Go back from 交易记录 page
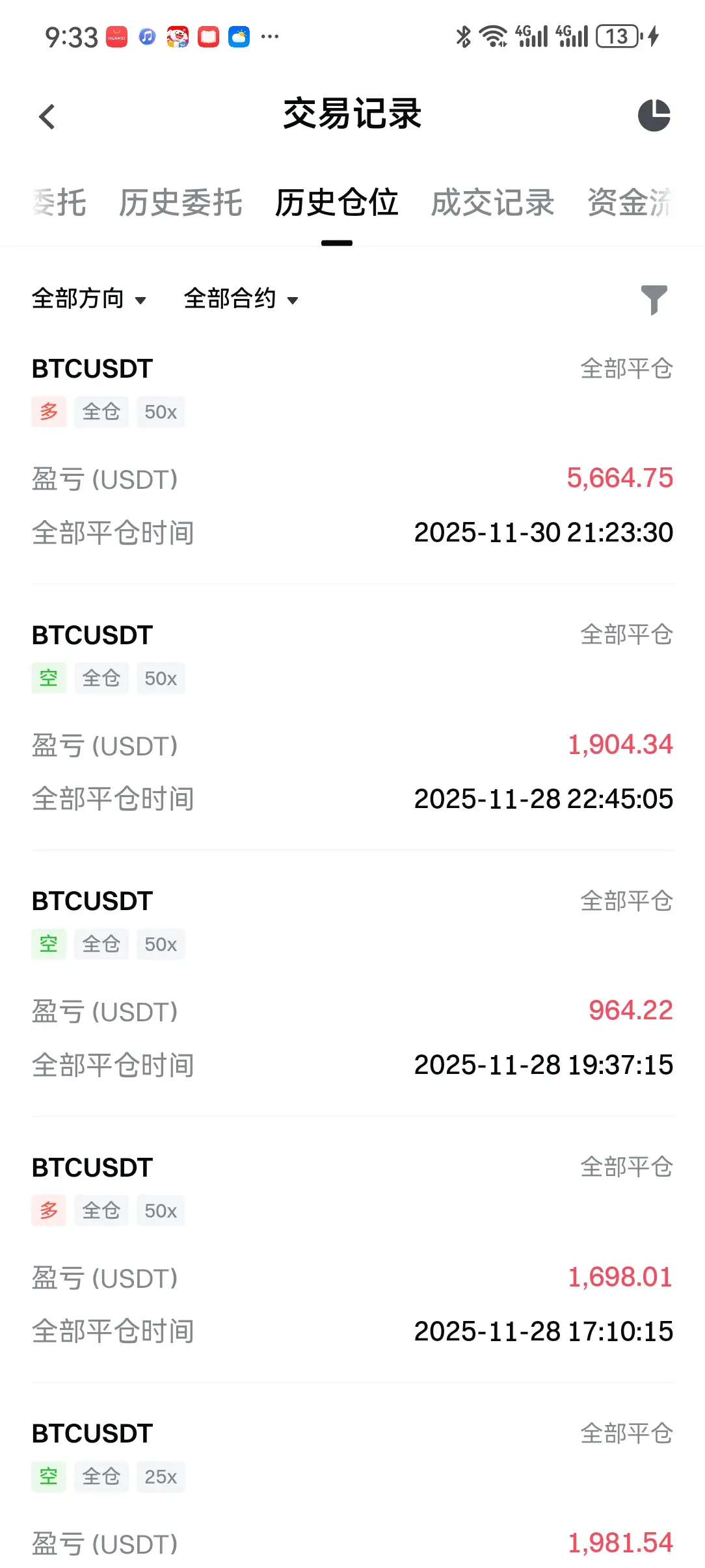 click(x=47, y=117)
